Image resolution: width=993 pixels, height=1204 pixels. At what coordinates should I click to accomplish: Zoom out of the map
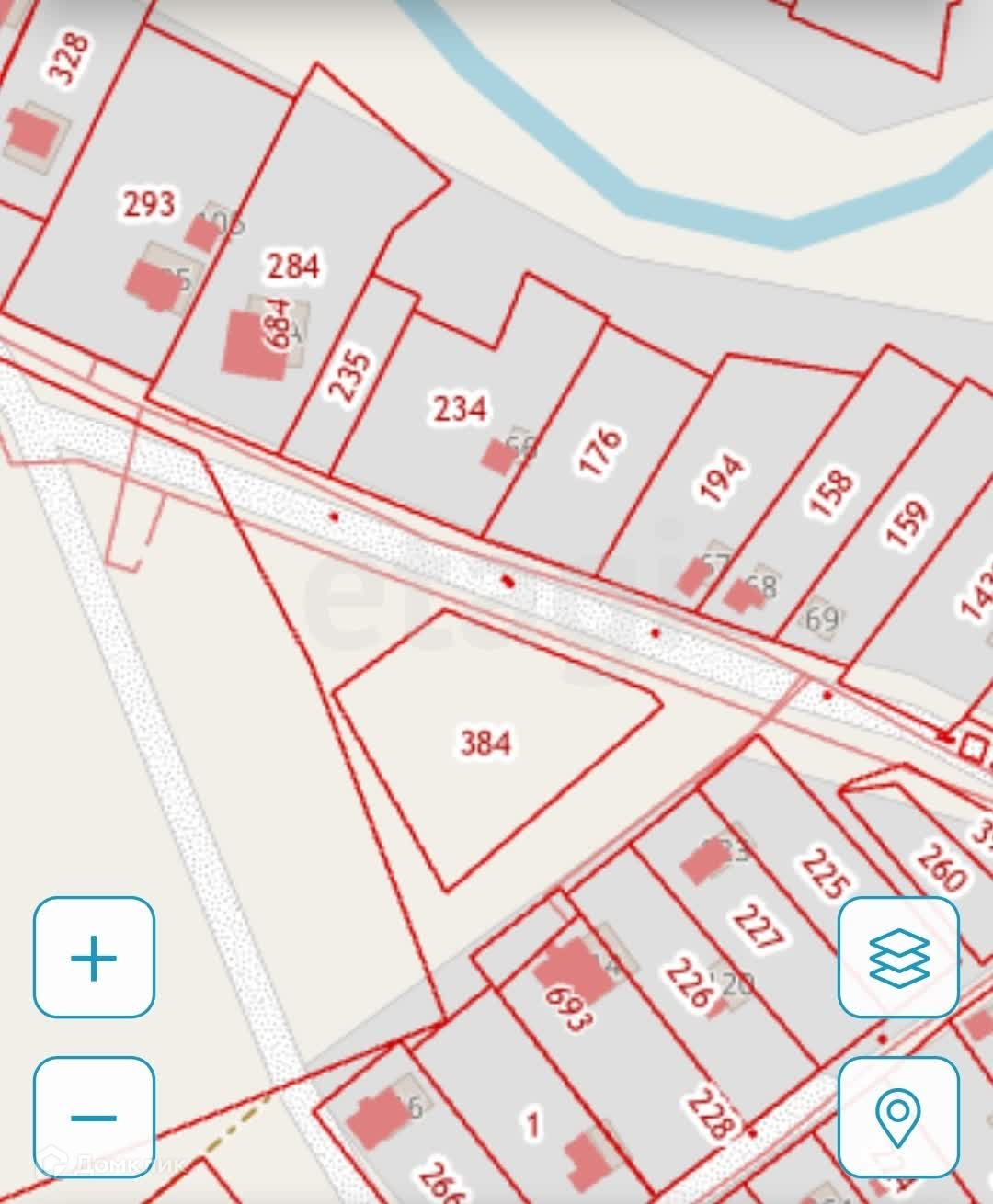tap(94, 1117)
